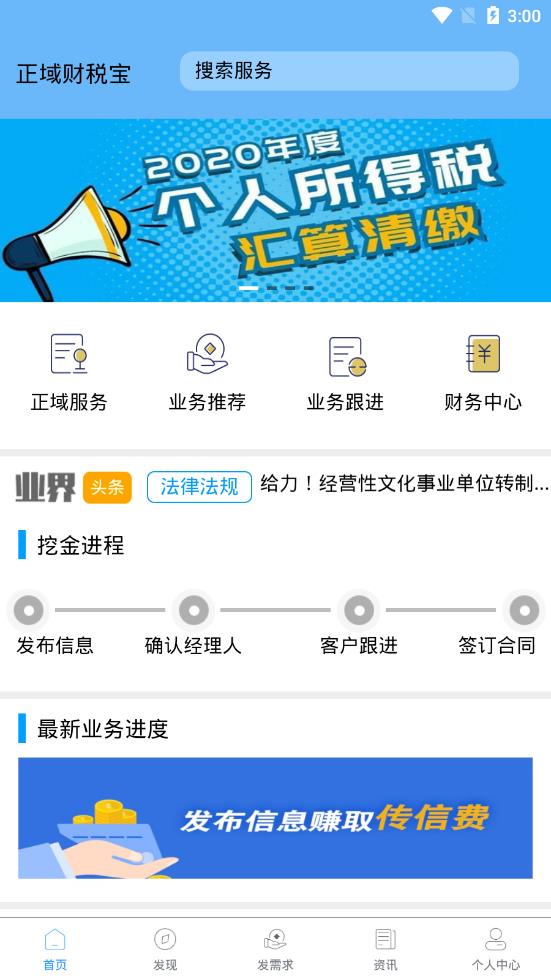Switch to the 发现 tab

coord(165,949)
